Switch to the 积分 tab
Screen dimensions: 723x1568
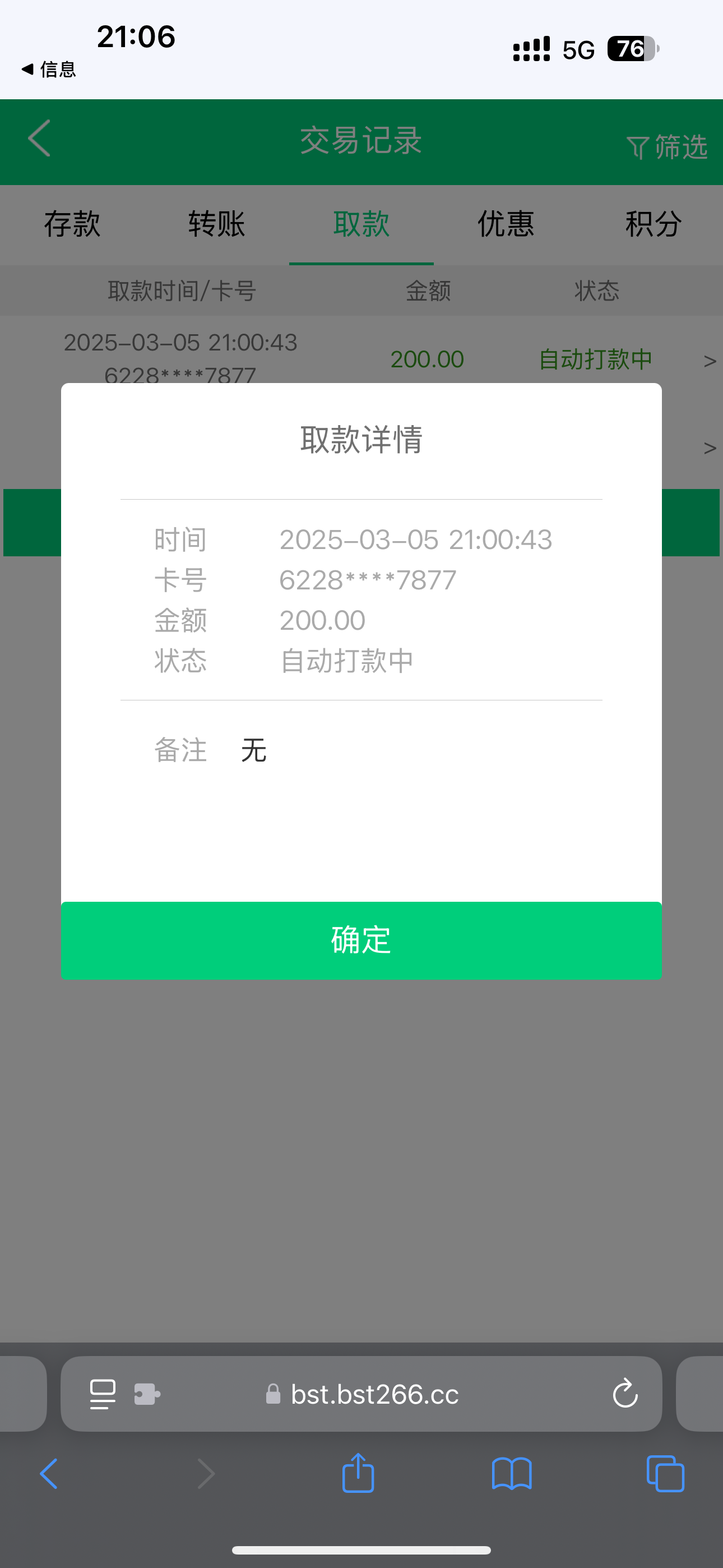click(x=653, y=224)
